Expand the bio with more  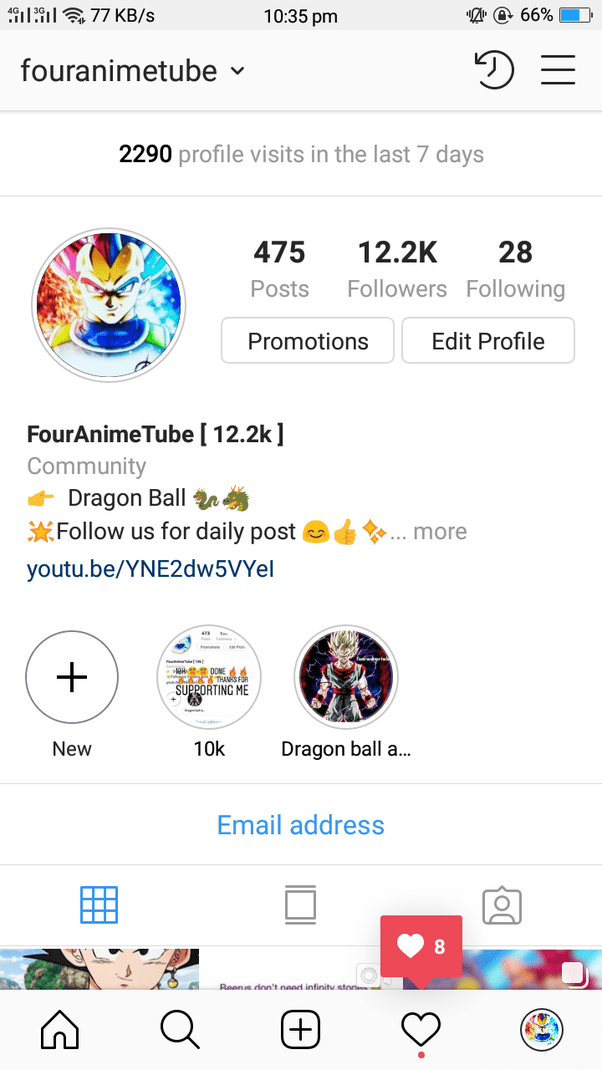pos(440,531)
